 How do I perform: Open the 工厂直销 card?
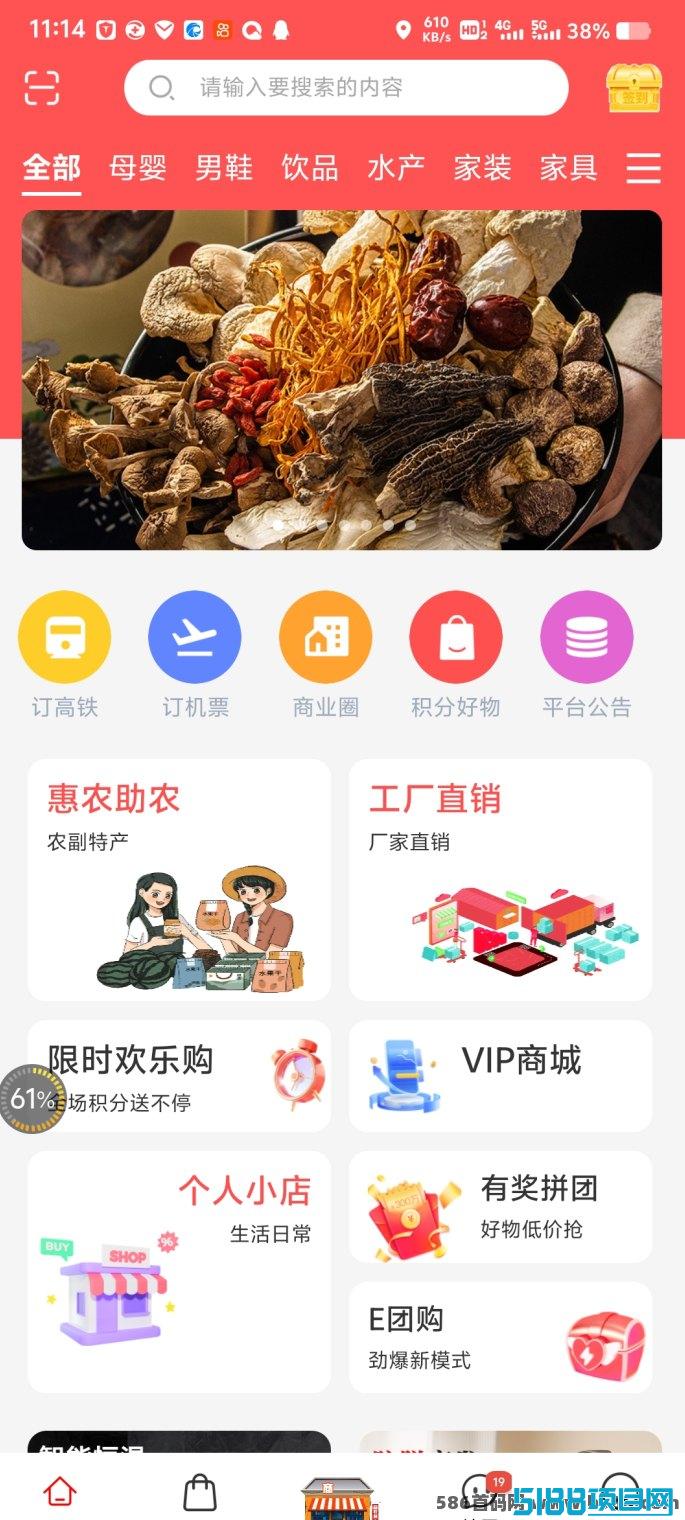pyautogui.click(x=500, y=880)
